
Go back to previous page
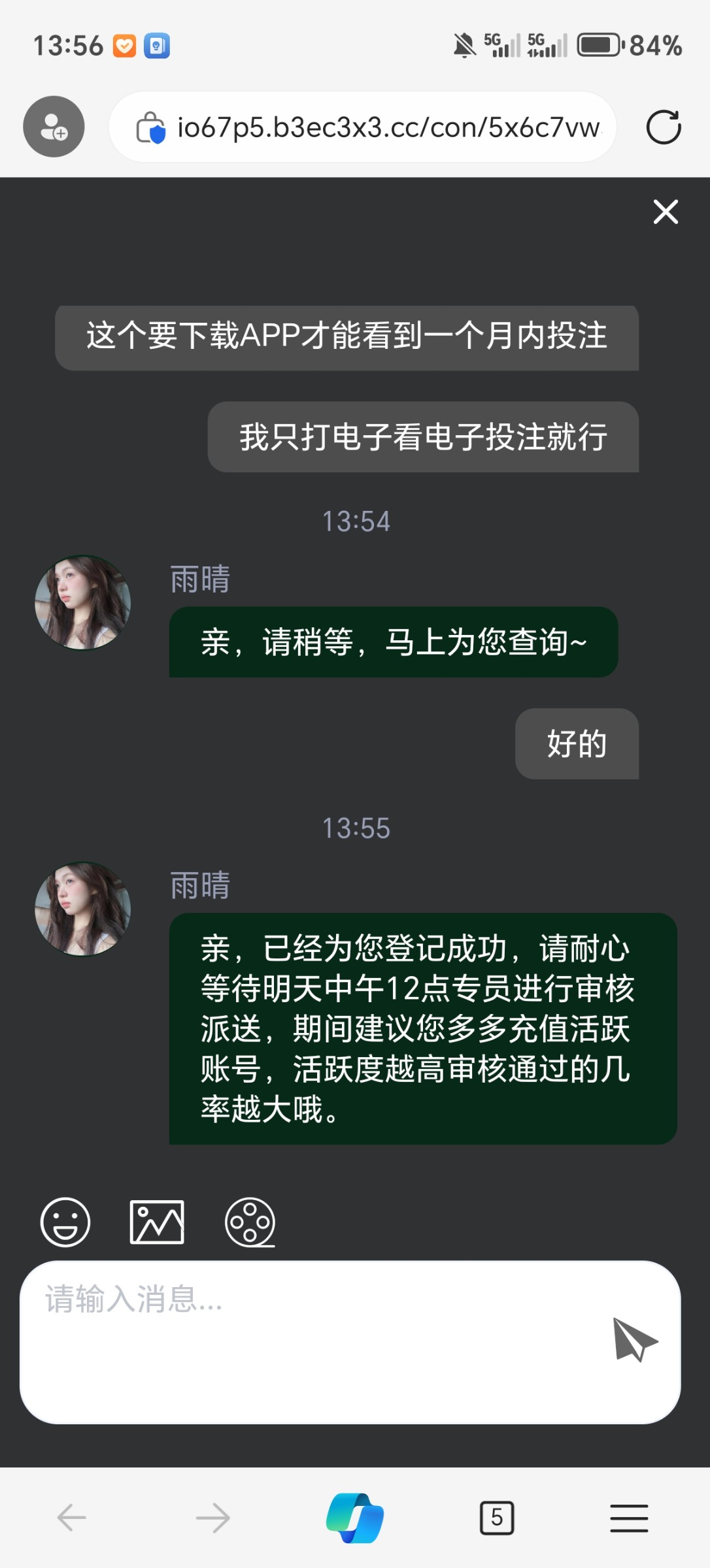point(72,1517)
